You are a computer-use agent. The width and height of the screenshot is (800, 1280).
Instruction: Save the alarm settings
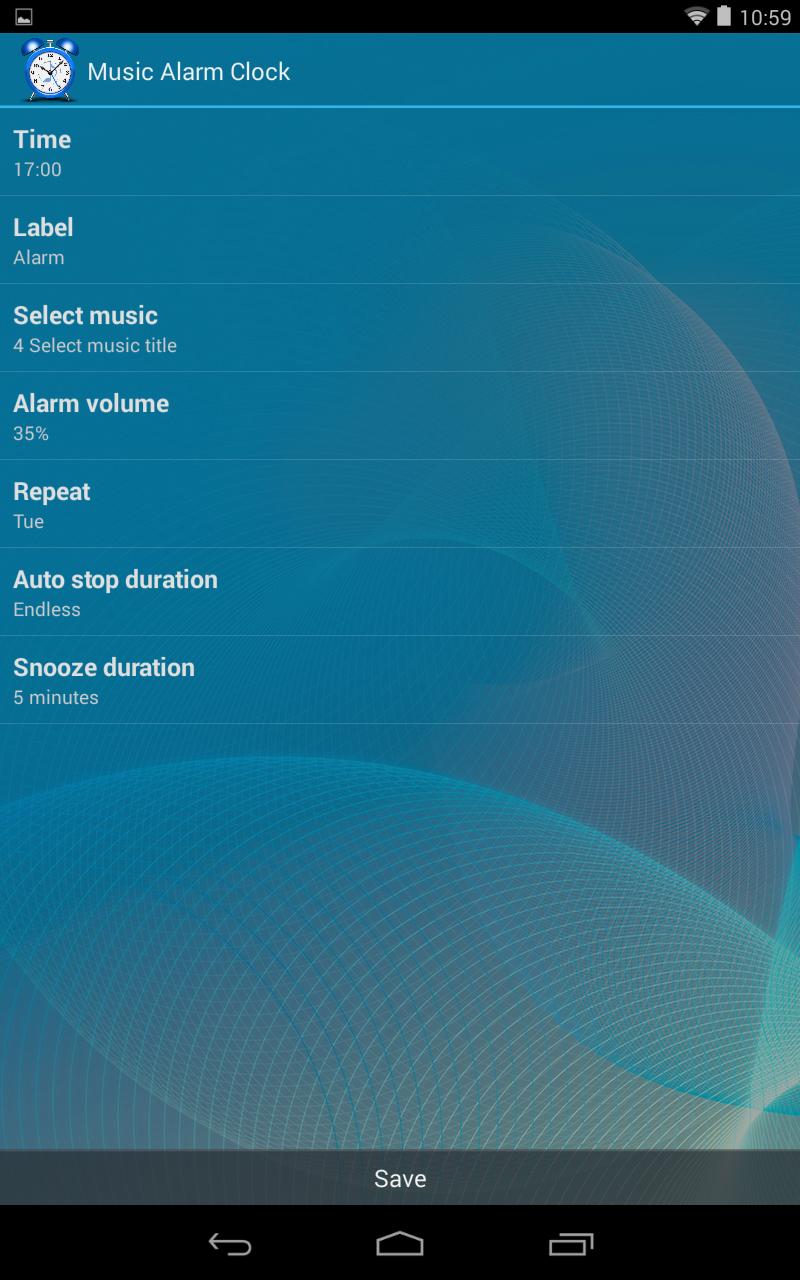click(400, 1178)
